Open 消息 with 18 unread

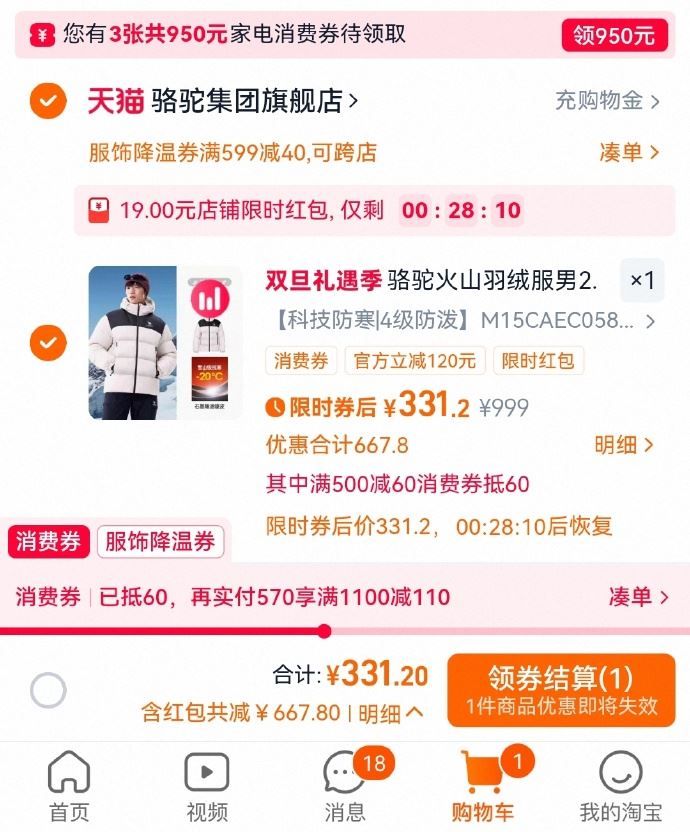[x=345, y=787]
